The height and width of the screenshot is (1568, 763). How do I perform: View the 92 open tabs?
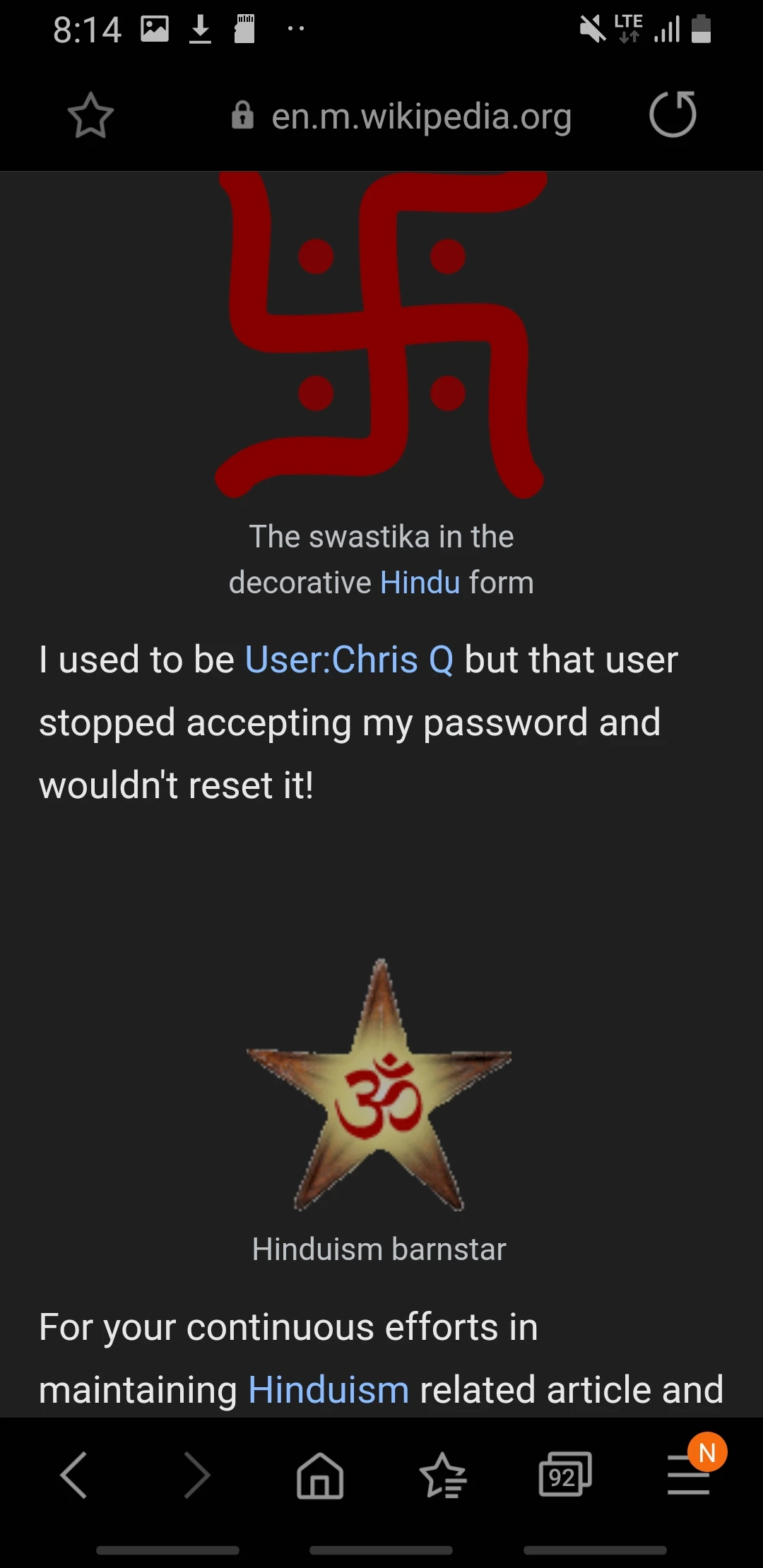pyautogui.click(x=564, y=1475)
